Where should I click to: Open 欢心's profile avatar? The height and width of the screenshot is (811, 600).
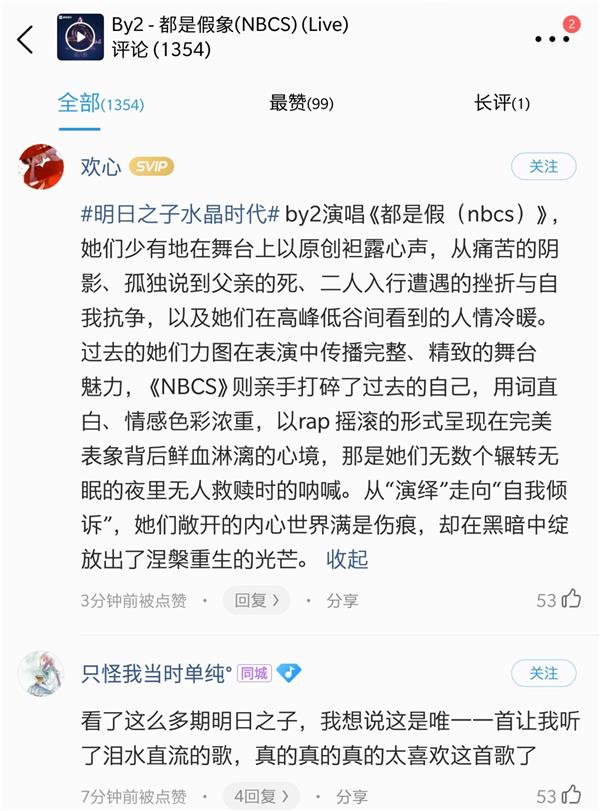point(42,166)
